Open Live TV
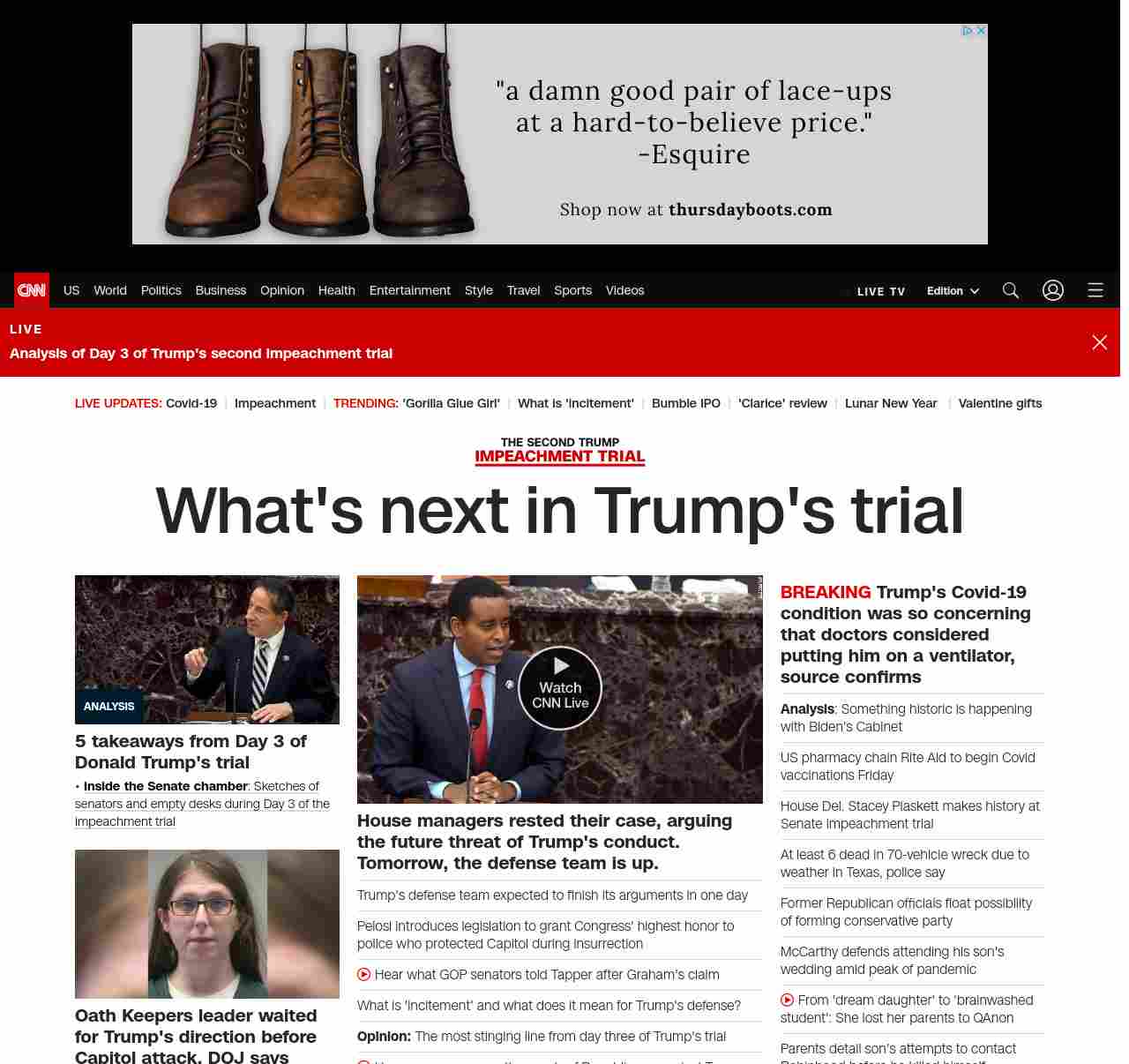 click(880, 291)
